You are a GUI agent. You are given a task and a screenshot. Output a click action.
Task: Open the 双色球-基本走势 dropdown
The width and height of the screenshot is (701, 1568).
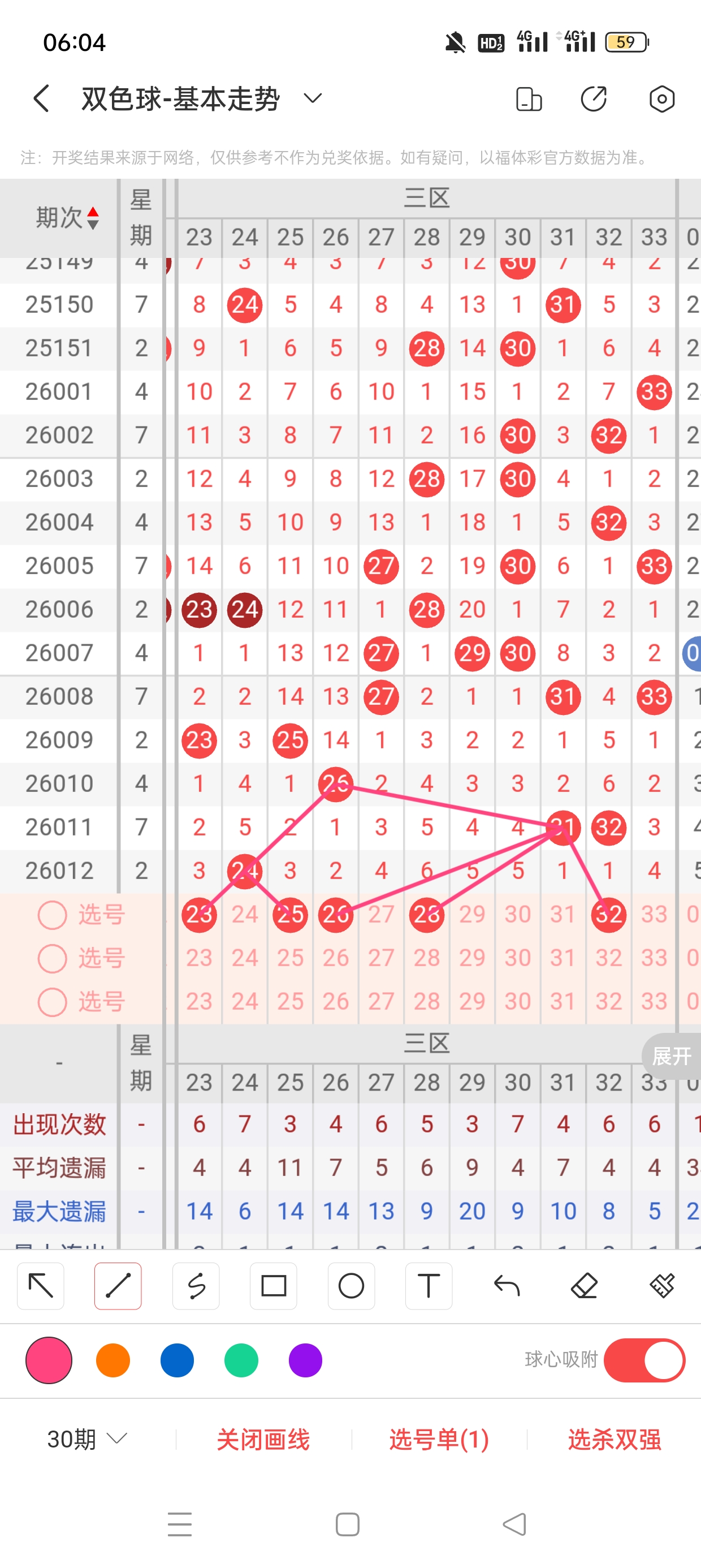click(312, 98)
